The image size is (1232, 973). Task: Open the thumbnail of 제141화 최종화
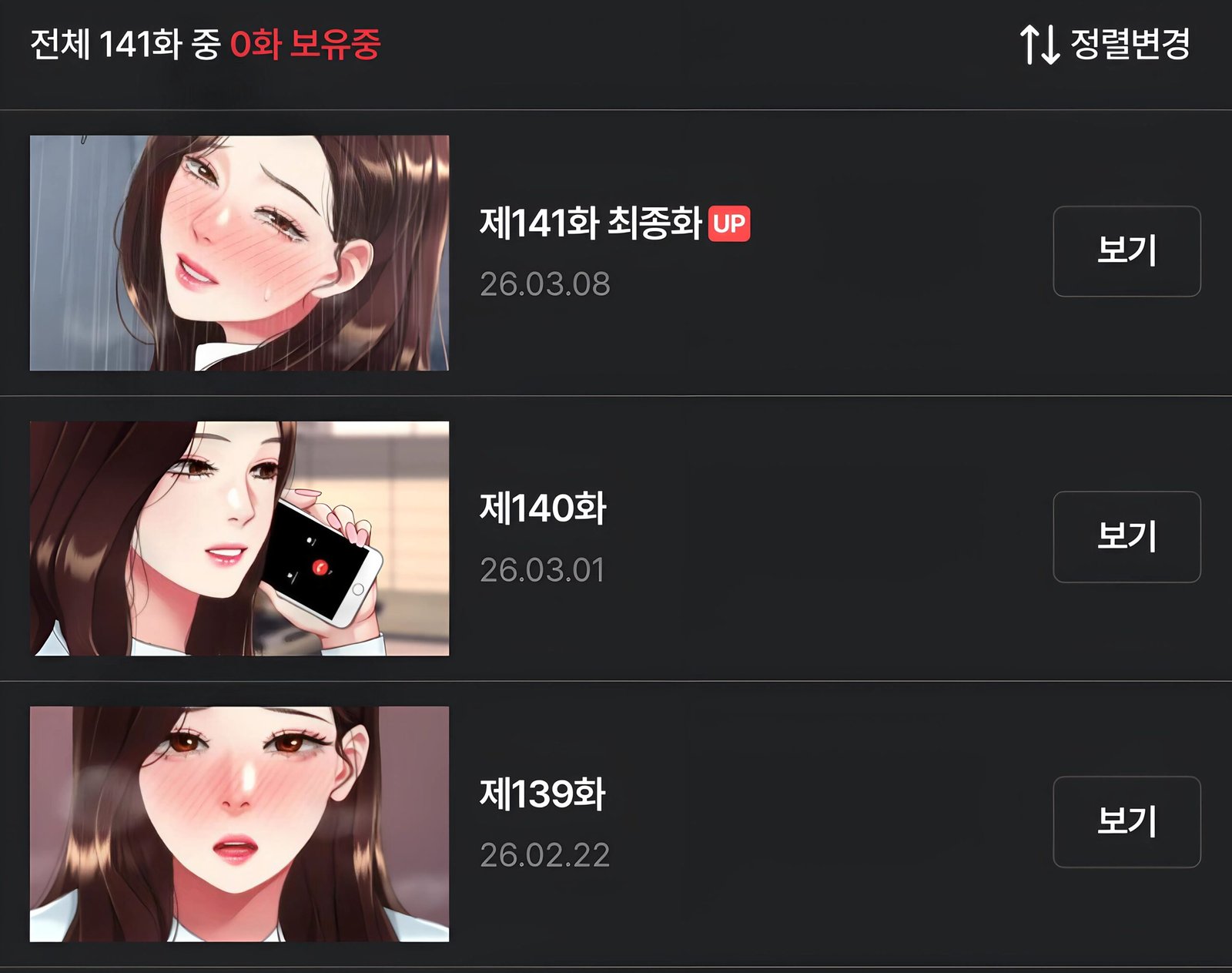(239, 253)
